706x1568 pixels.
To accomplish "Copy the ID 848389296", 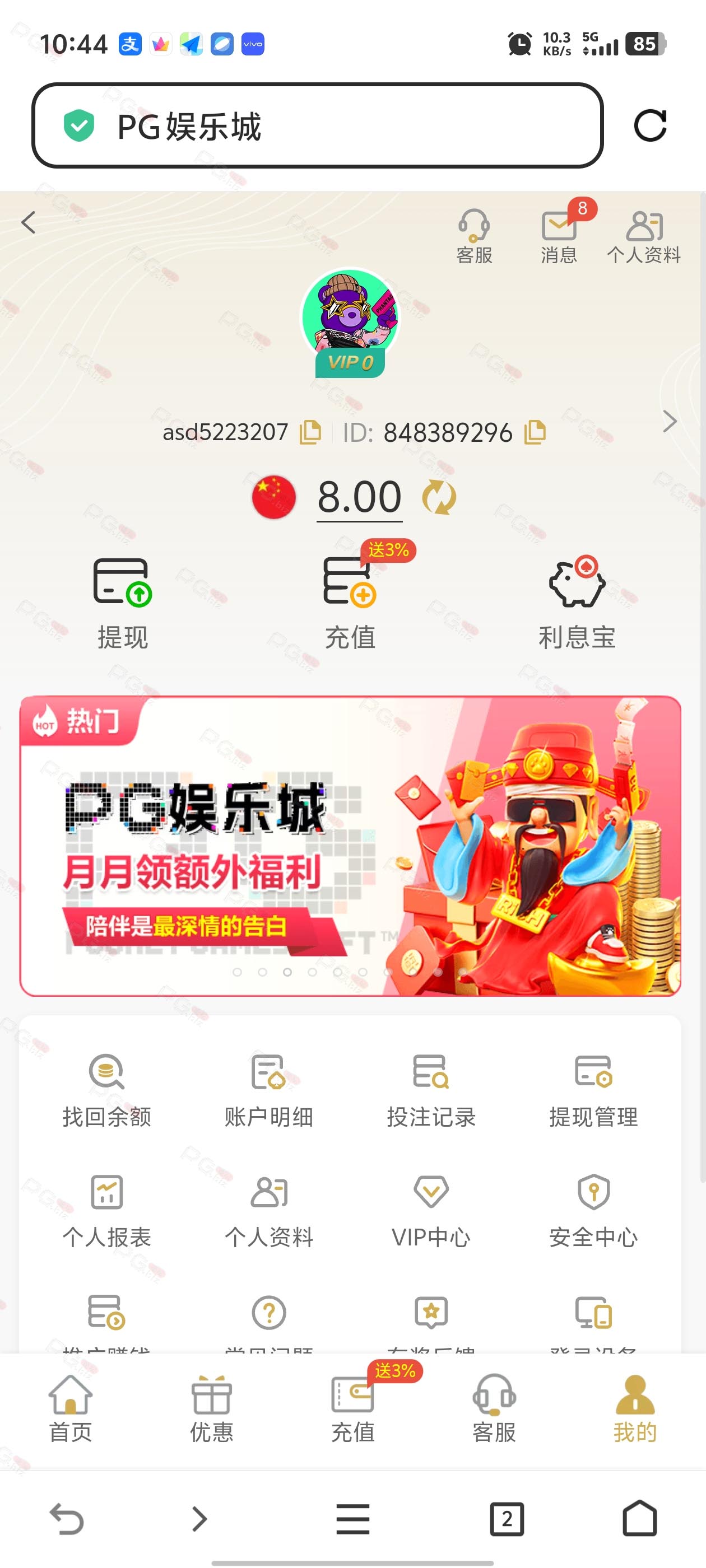I will (x=535, y=432).
